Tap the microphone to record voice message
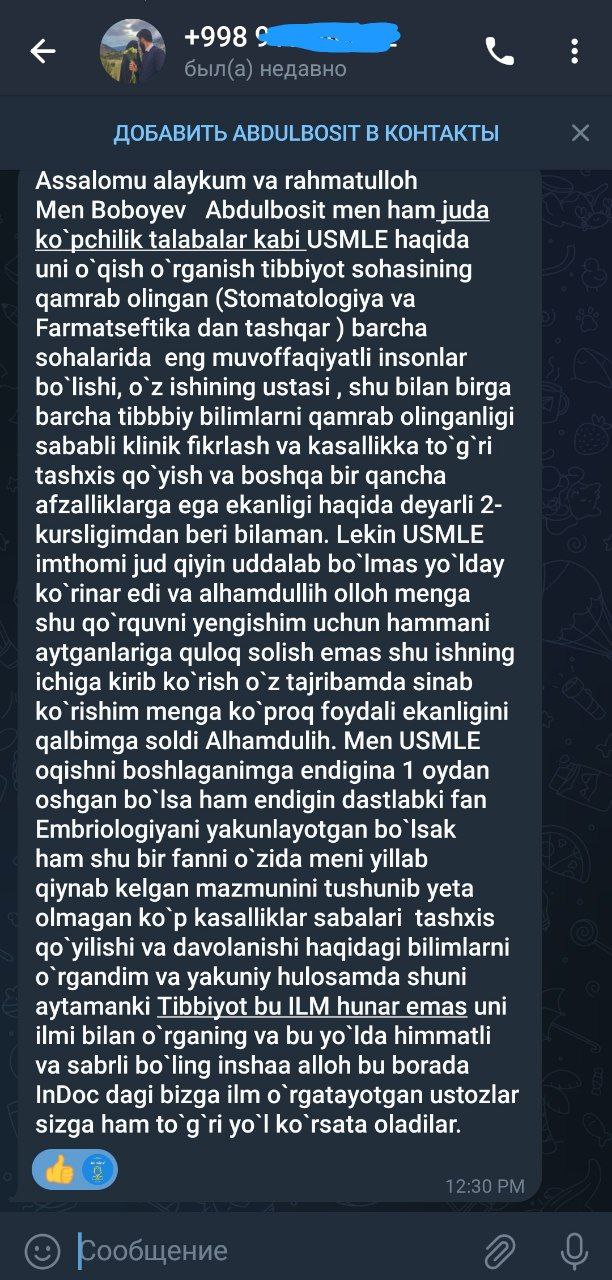 tap(574, 1250)
